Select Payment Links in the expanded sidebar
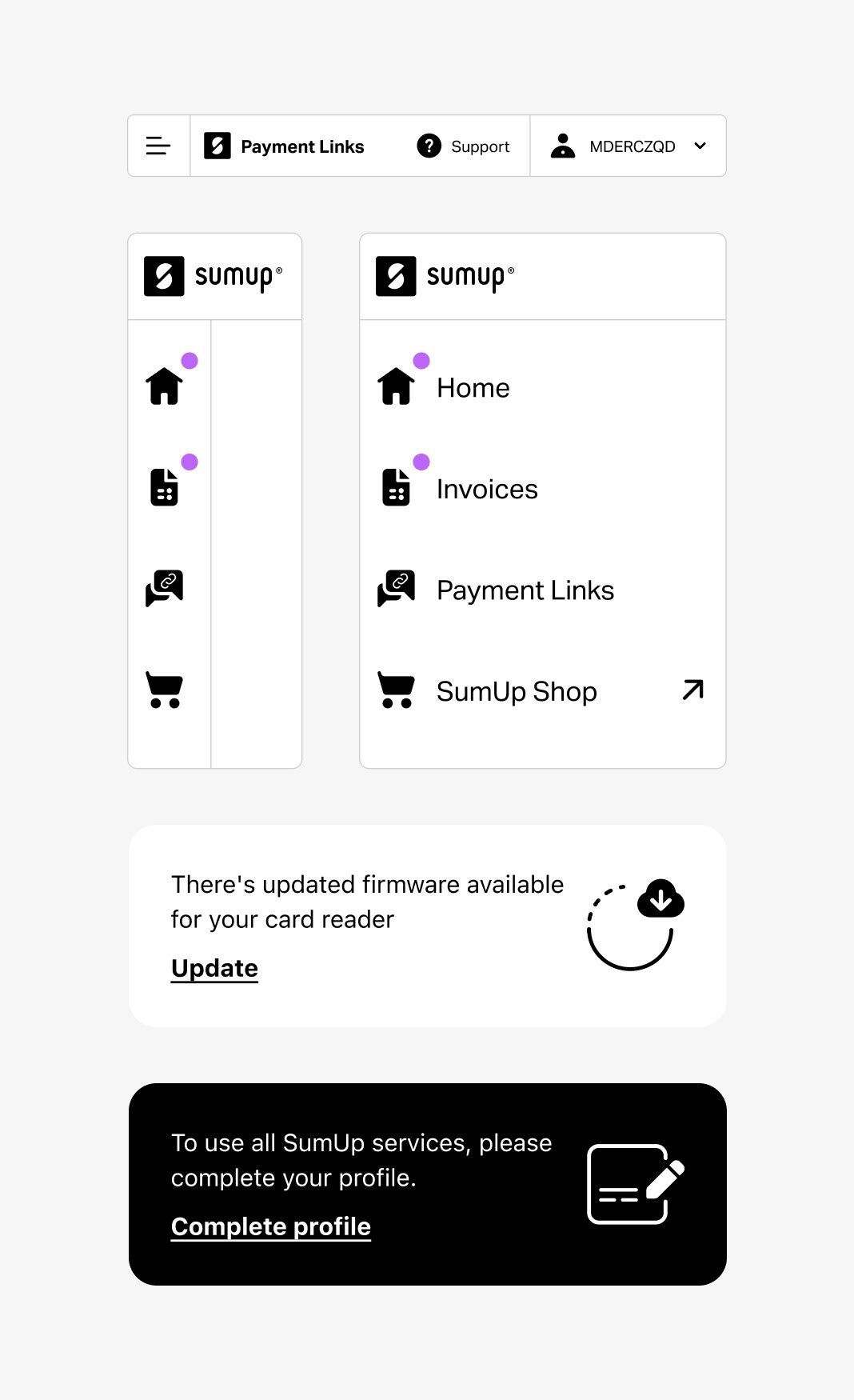The height and width of the screenshot is (1400, 854). [x=542, y=590]
